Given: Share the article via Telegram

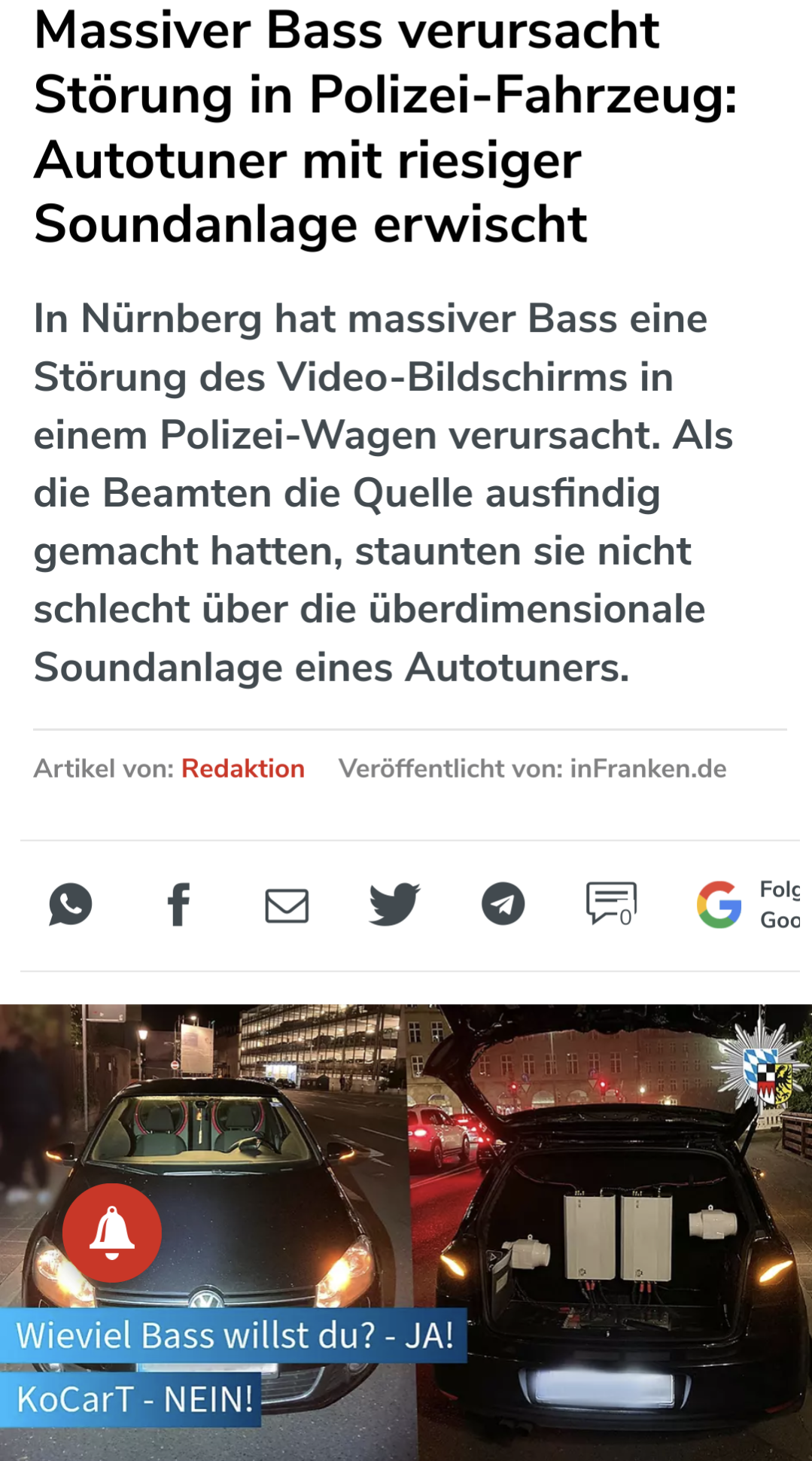Looking at the screenshot, I should point(503,904).
